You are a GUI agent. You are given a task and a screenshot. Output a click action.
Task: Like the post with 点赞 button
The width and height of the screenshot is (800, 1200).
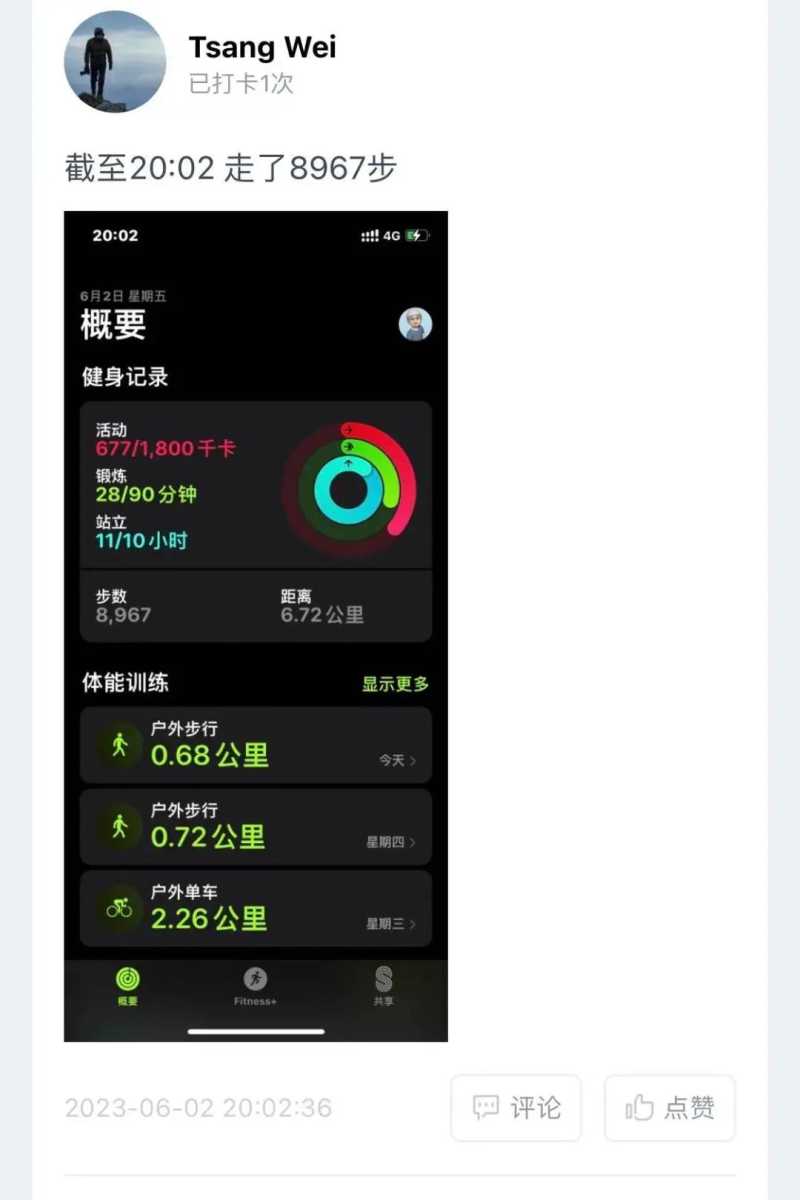(x=670, y=1108)
